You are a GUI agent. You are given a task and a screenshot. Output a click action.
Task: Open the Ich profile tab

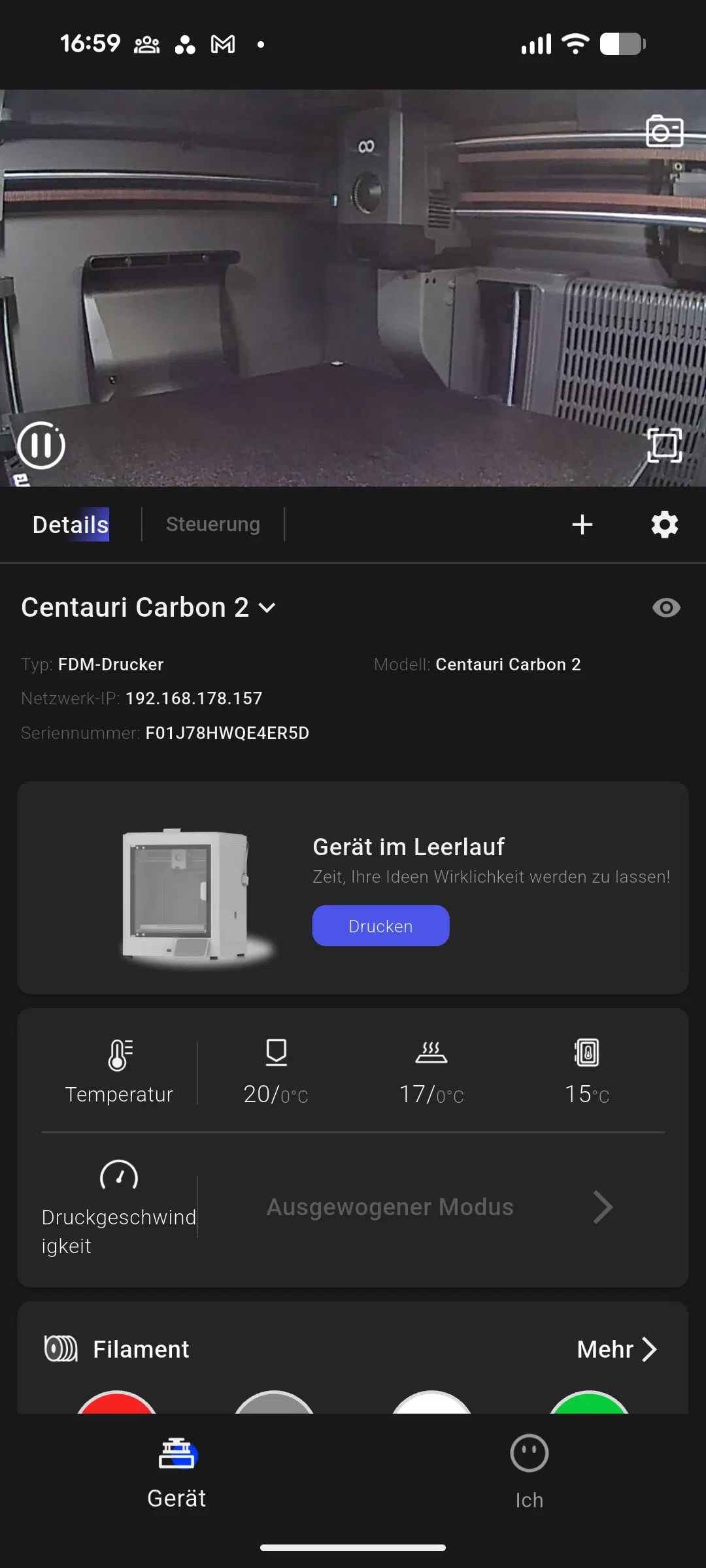(529, 1471)
